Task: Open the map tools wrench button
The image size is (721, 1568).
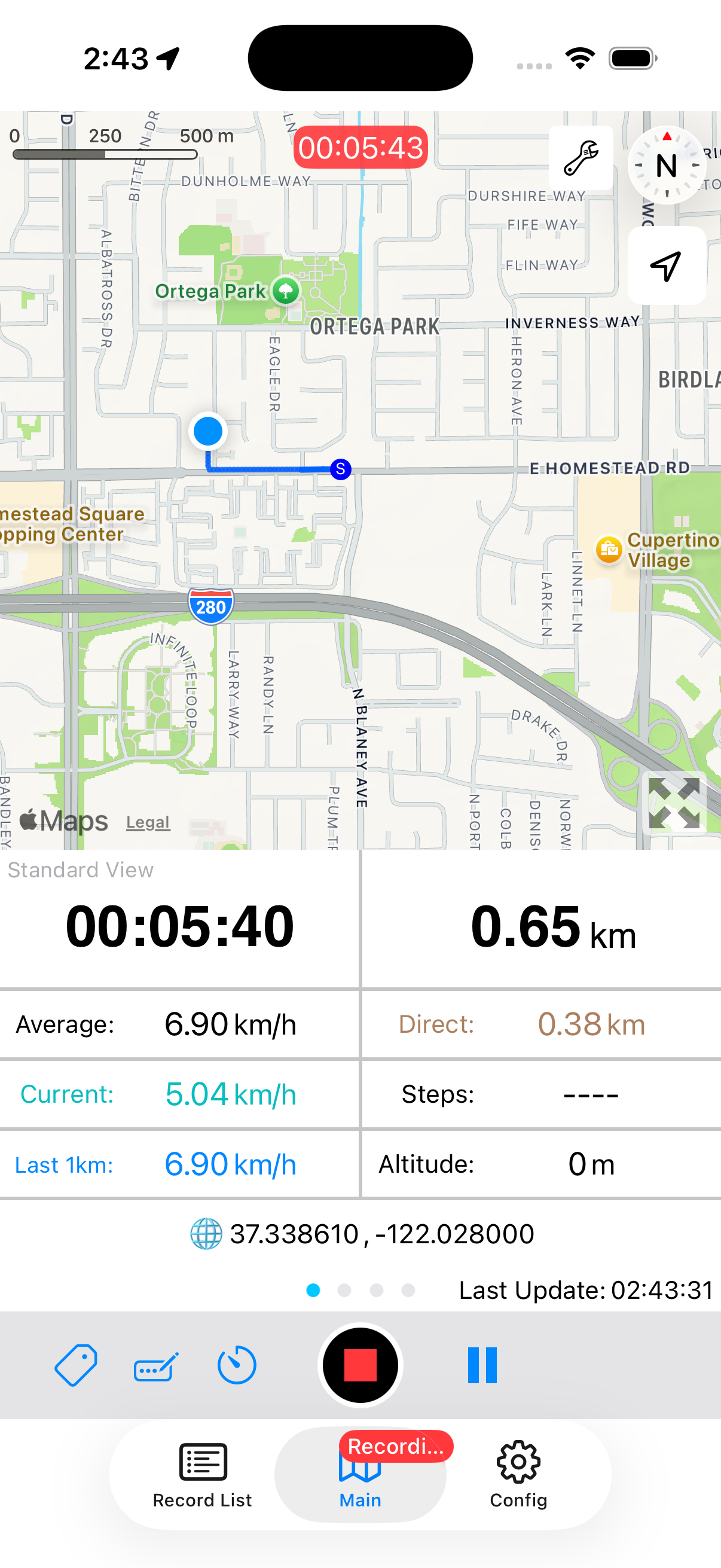Action: pos(581,158)
